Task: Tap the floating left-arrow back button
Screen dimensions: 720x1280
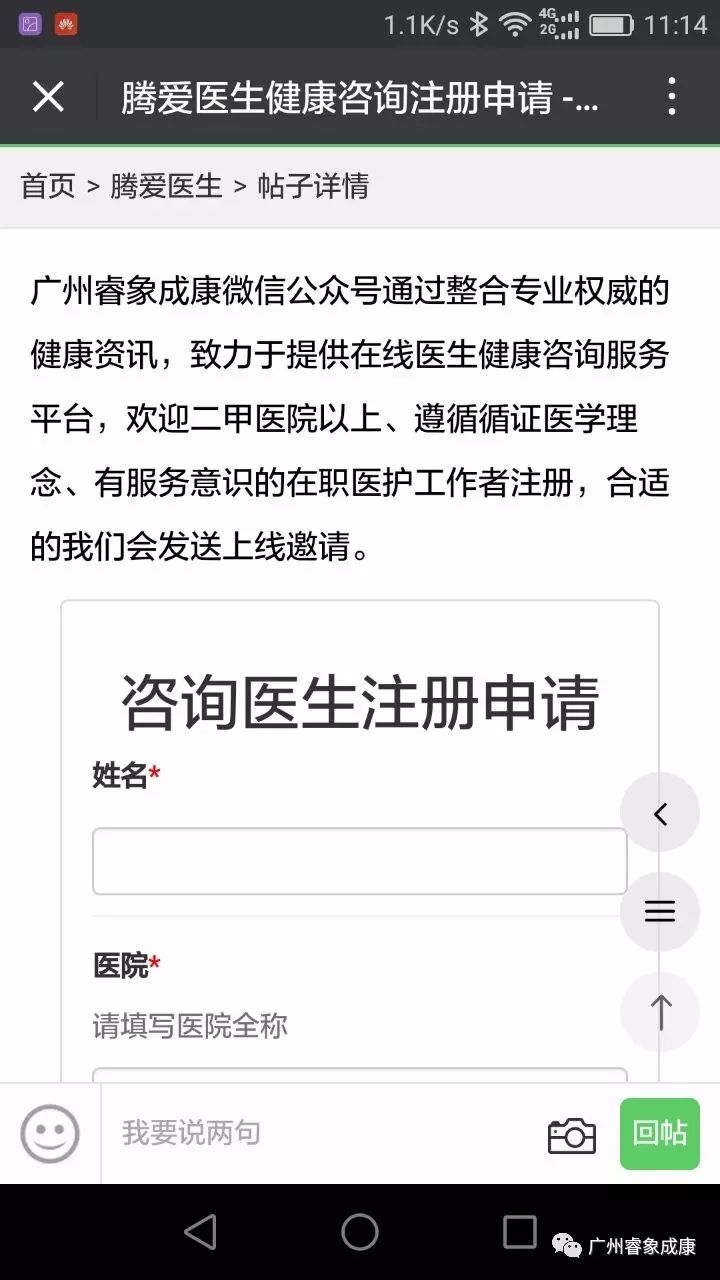Action: click(x=660, y=813)
